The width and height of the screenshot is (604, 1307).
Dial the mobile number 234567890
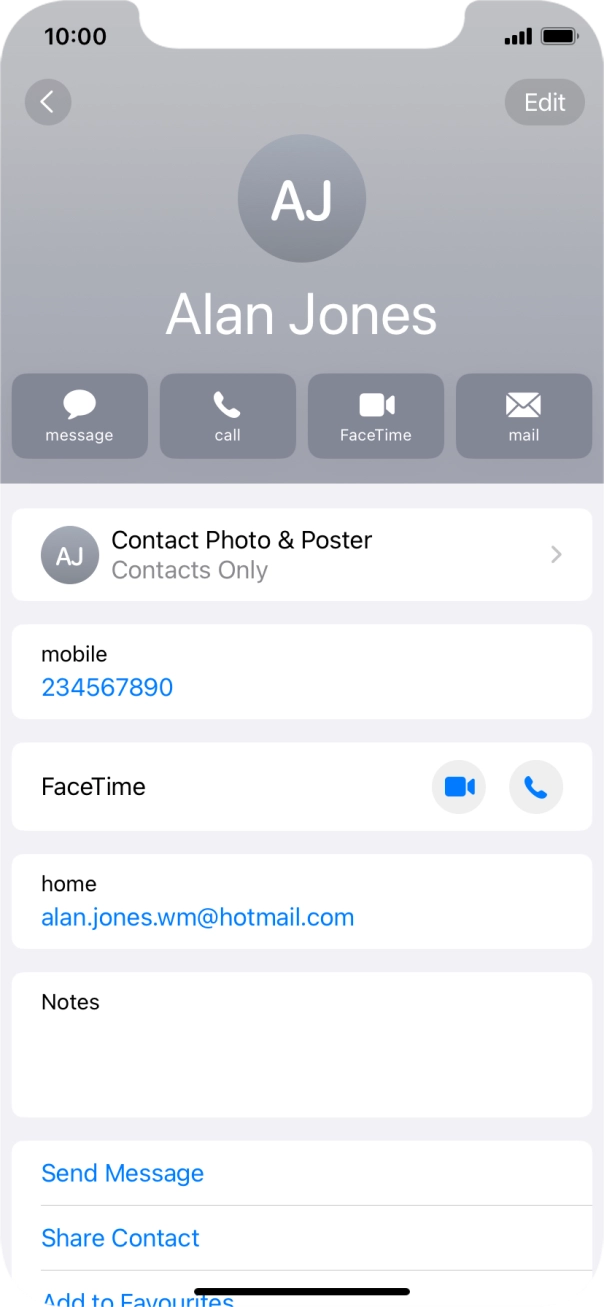point(107,687)
